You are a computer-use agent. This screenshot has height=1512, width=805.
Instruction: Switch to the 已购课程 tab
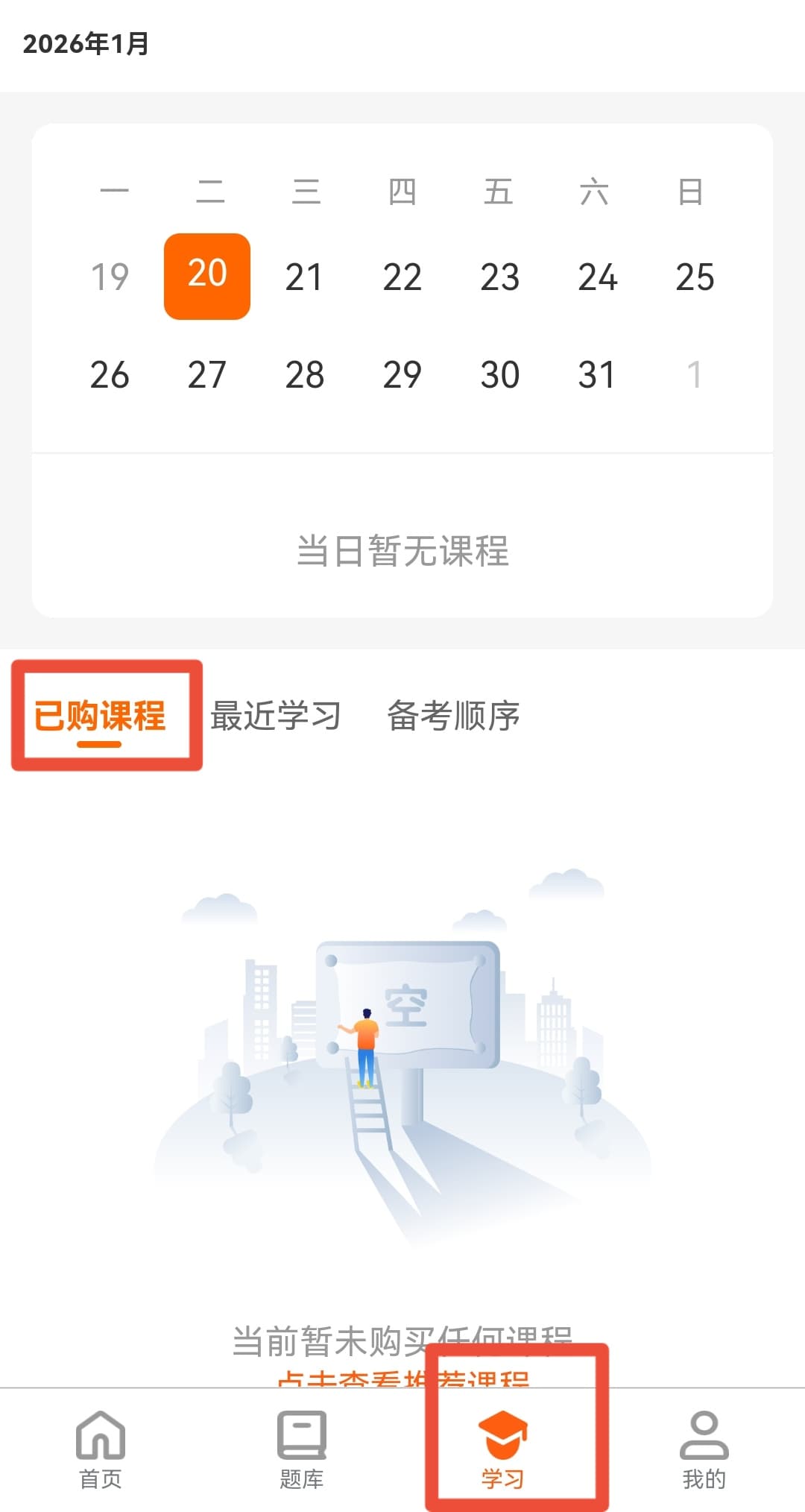[100, 716]
